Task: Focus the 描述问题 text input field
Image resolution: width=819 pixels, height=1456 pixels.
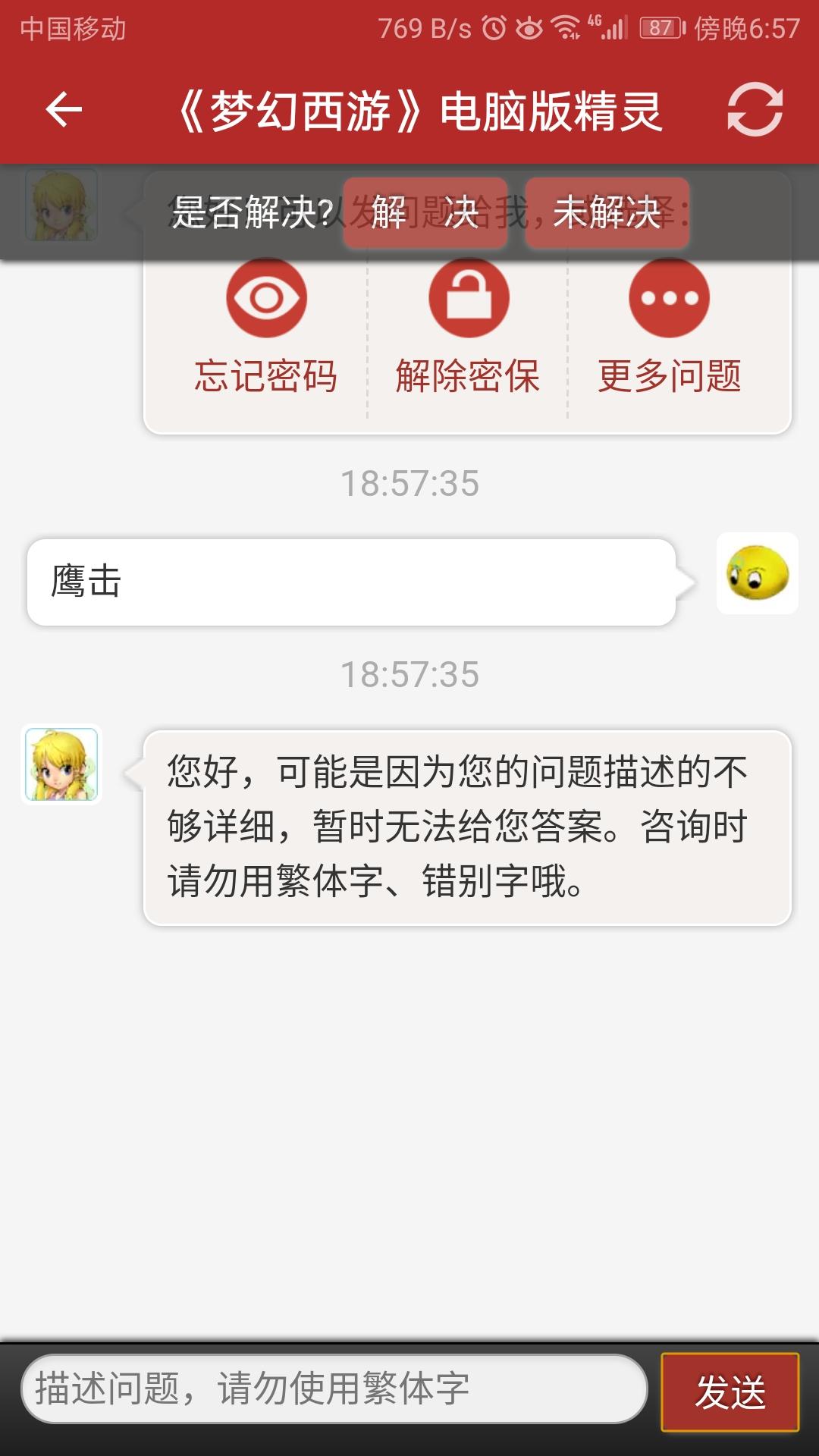Action: [x=334, y=1389]
